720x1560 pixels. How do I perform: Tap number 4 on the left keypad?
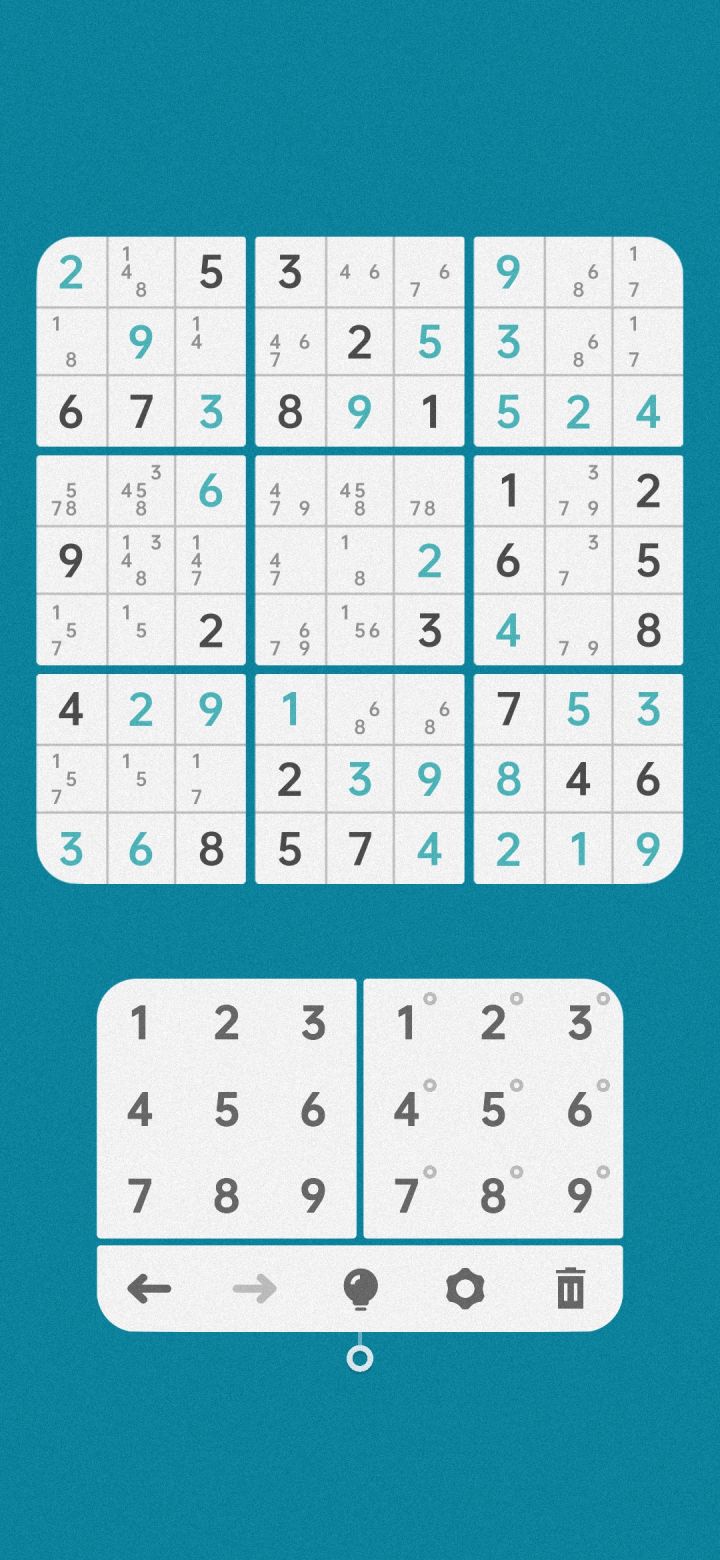tap(140, 1108)
